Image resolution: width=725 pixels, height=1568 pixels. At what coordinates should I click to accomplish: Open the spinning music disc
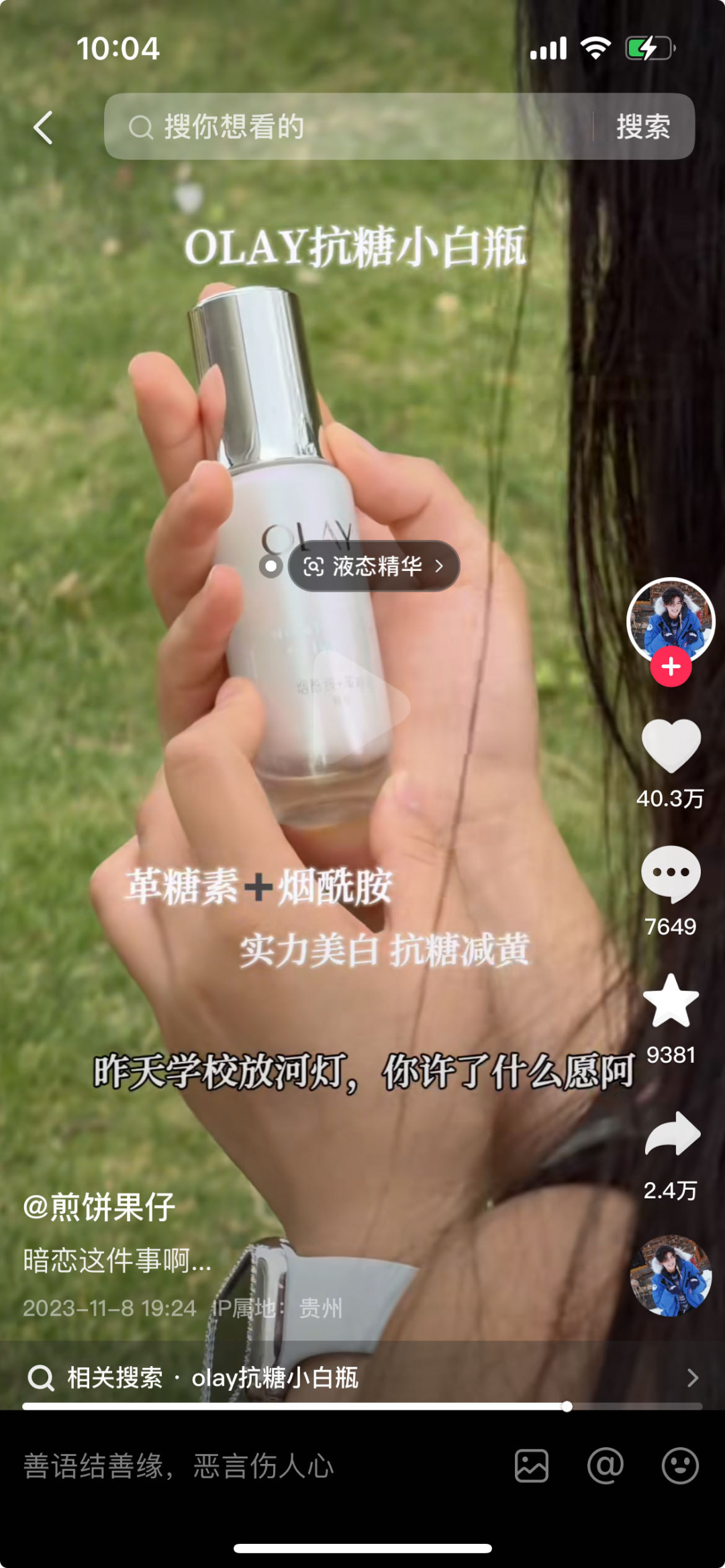pos(670,1276)
